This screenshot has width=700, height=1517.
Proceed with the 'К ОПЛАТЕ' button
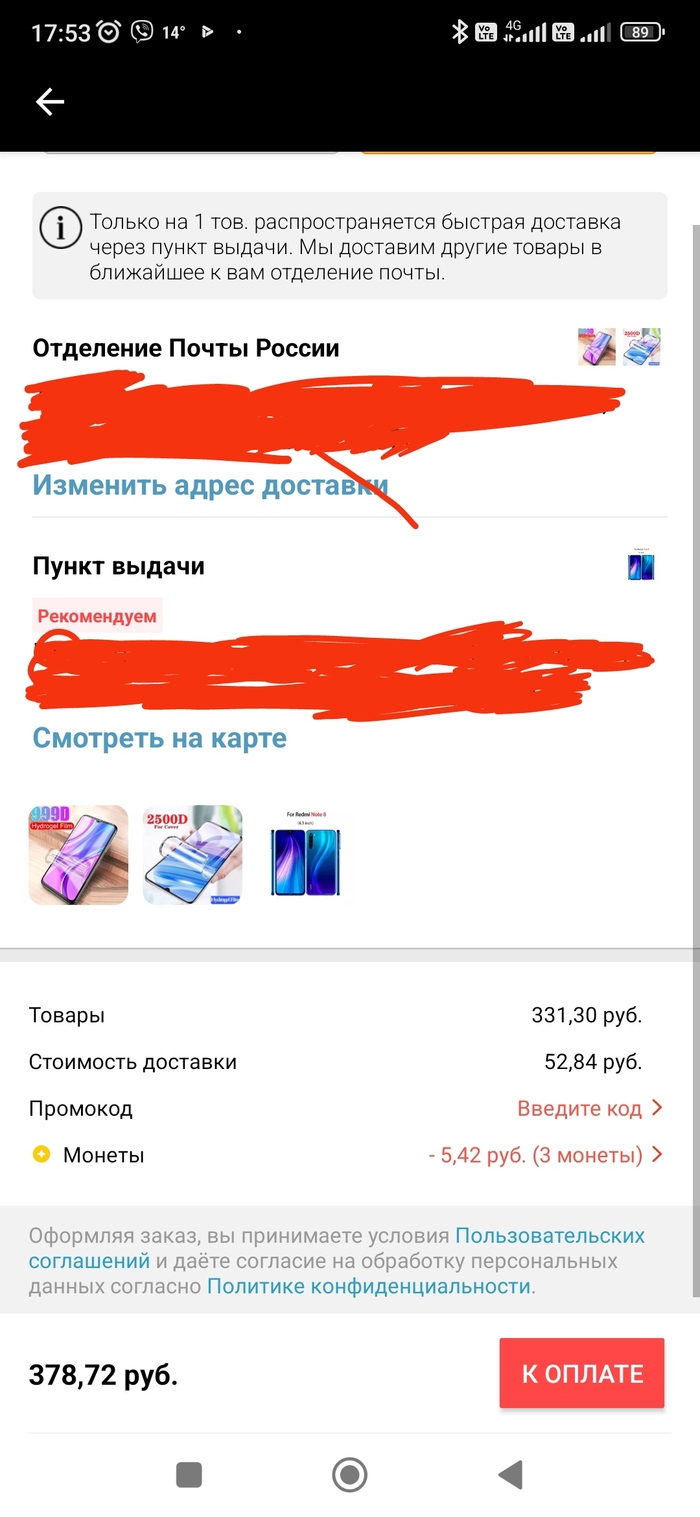click(581, 1374)
